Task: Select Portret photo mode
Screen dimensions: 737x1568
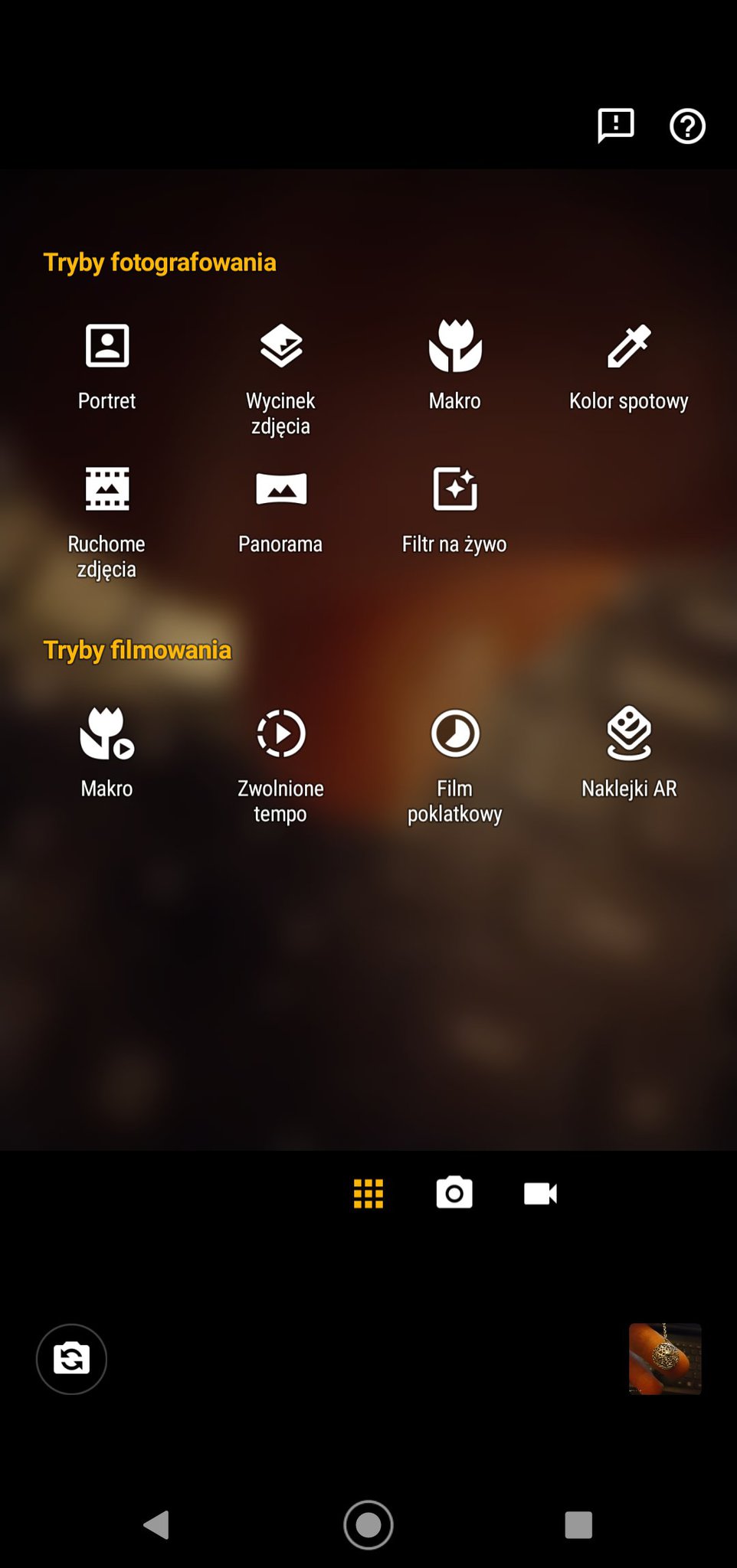Action: coord(107,364)
